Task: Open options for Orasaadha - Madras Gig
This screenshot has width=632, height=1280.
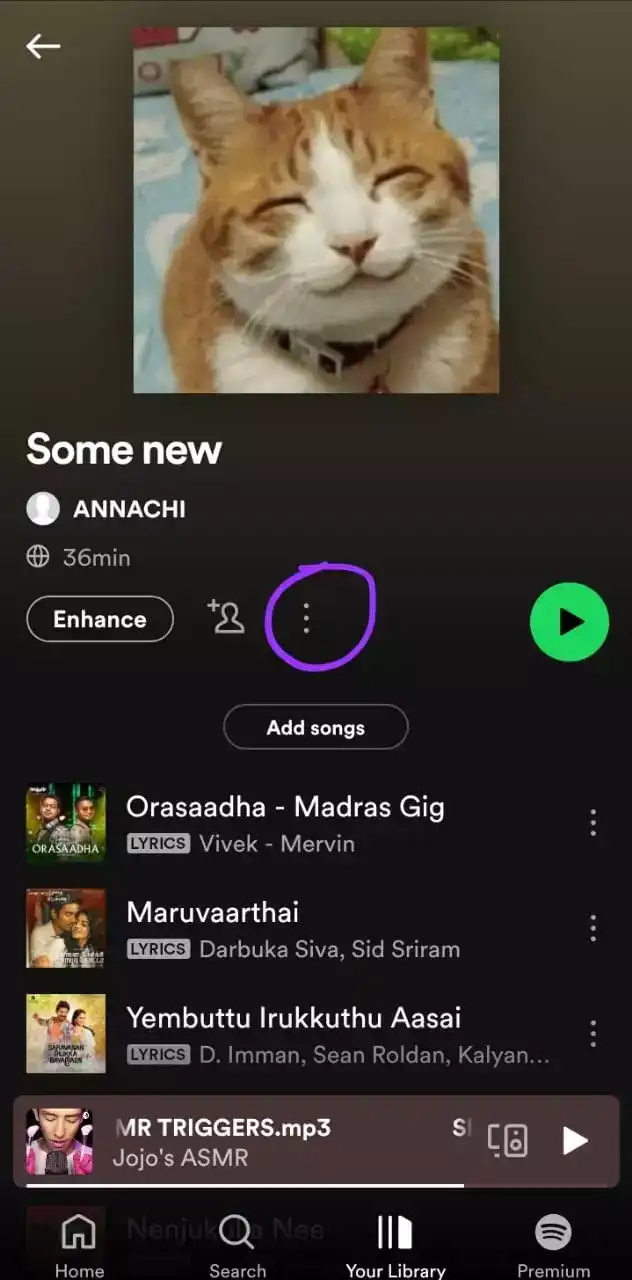Action: (593, 823)
